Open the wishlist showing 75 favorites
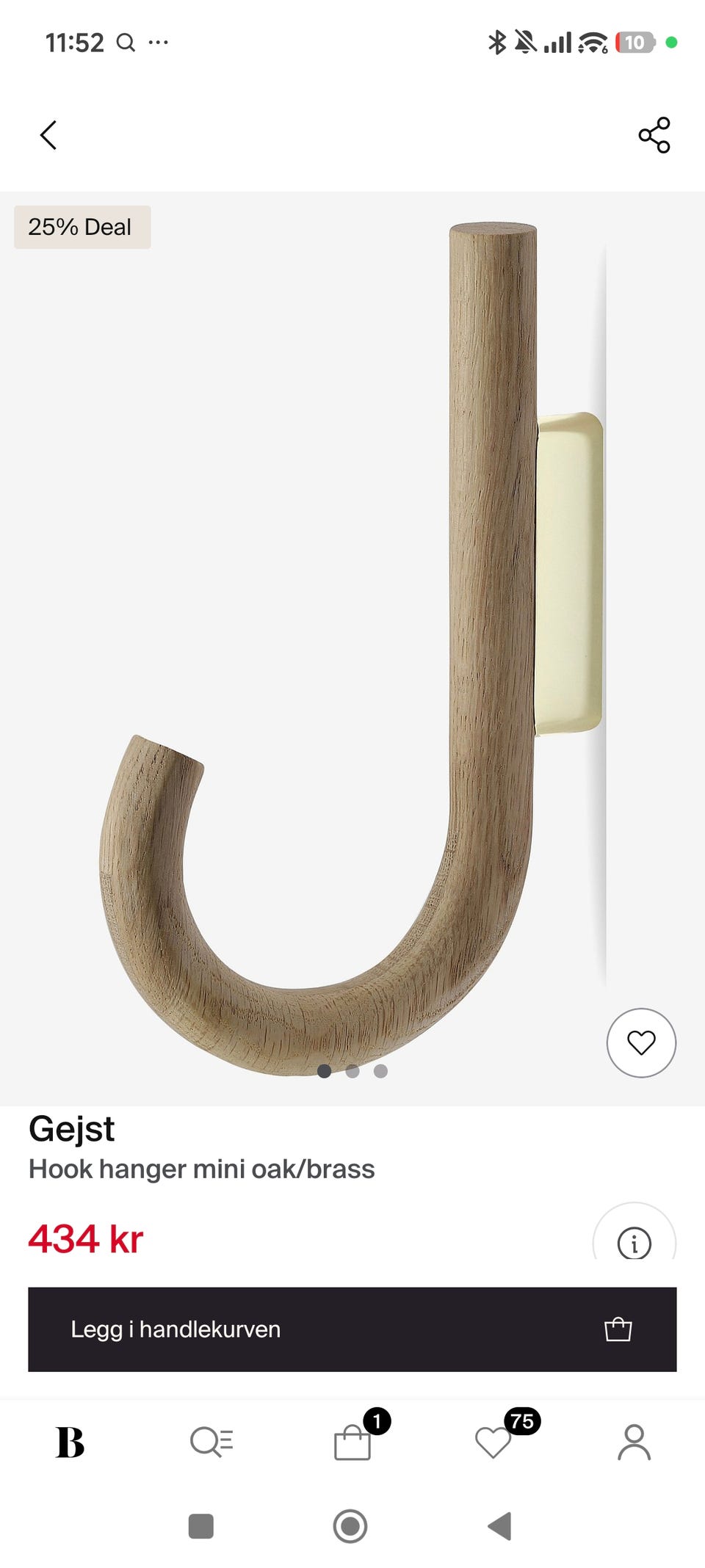The width and height of the screenshot is (705, 1568). pos(493,1442)
